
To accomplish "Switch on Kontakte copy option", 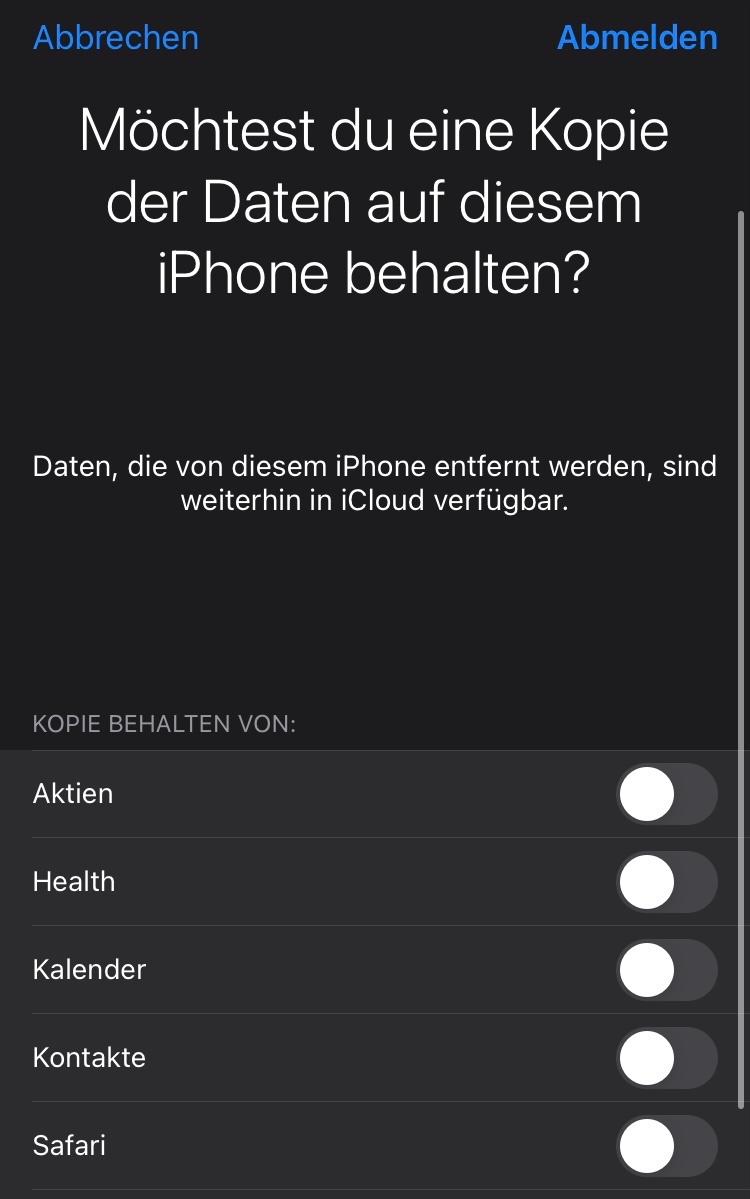I will (x=667, y=1058).
